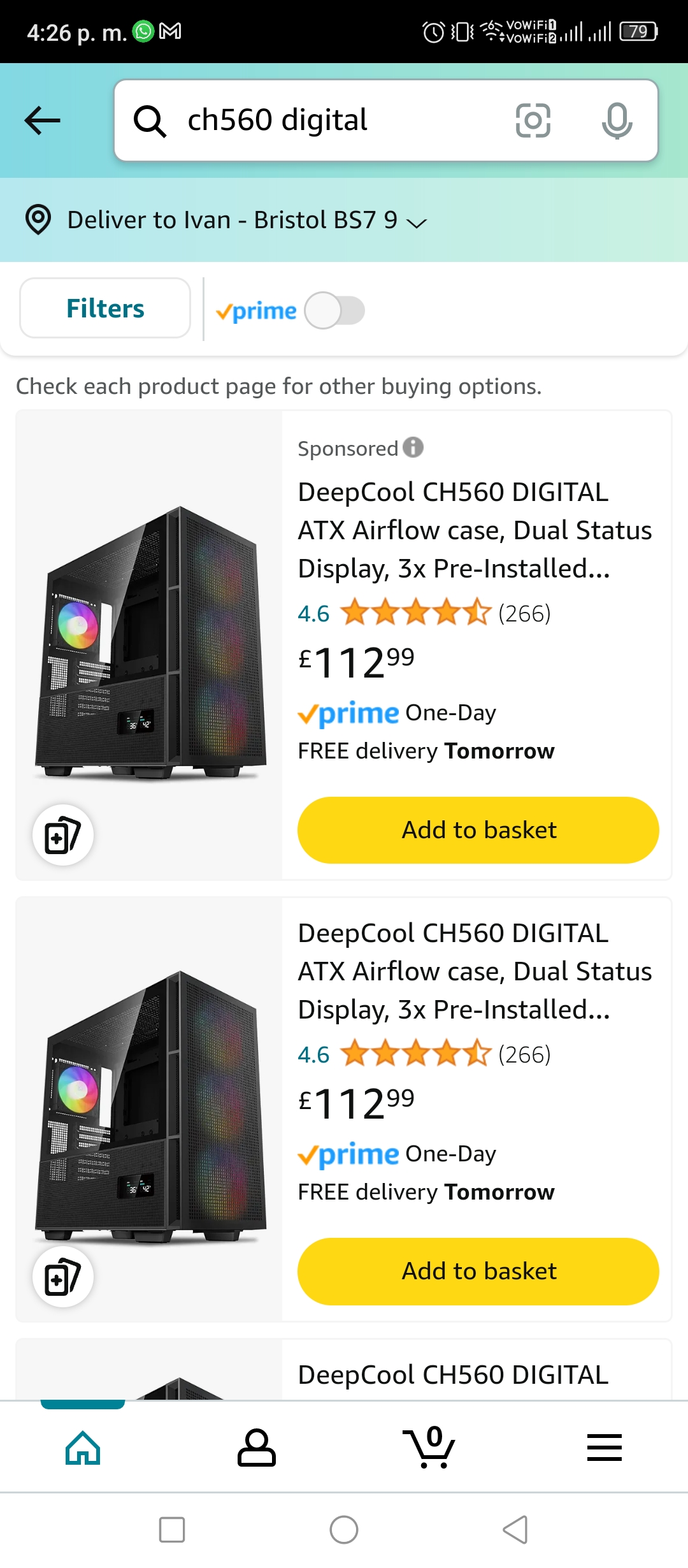This screenshot has height=1568, width=688.
Task: Open the basket tab
Action: pos(429,1447)
